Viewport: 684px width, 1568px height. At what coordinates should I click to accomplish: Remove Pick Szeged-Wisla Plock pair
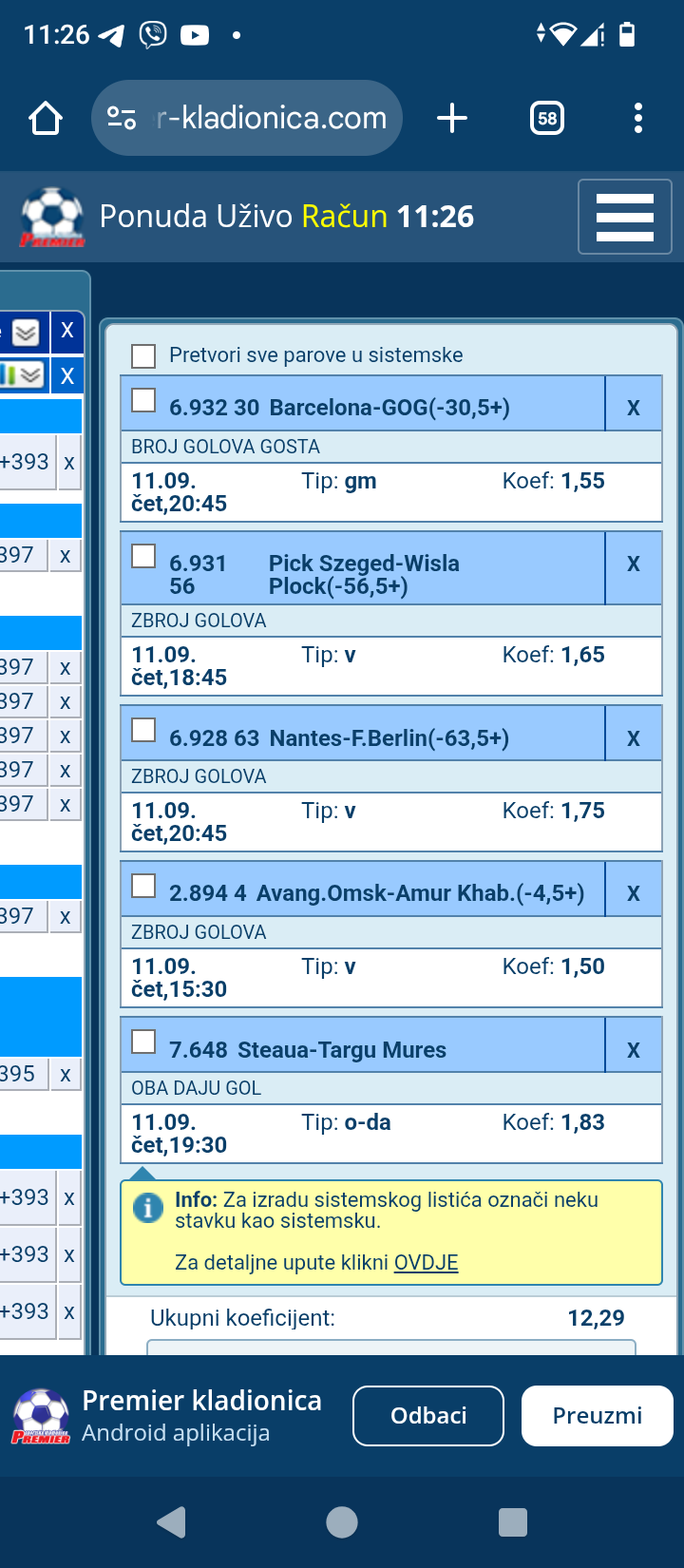tap(634, 564)
